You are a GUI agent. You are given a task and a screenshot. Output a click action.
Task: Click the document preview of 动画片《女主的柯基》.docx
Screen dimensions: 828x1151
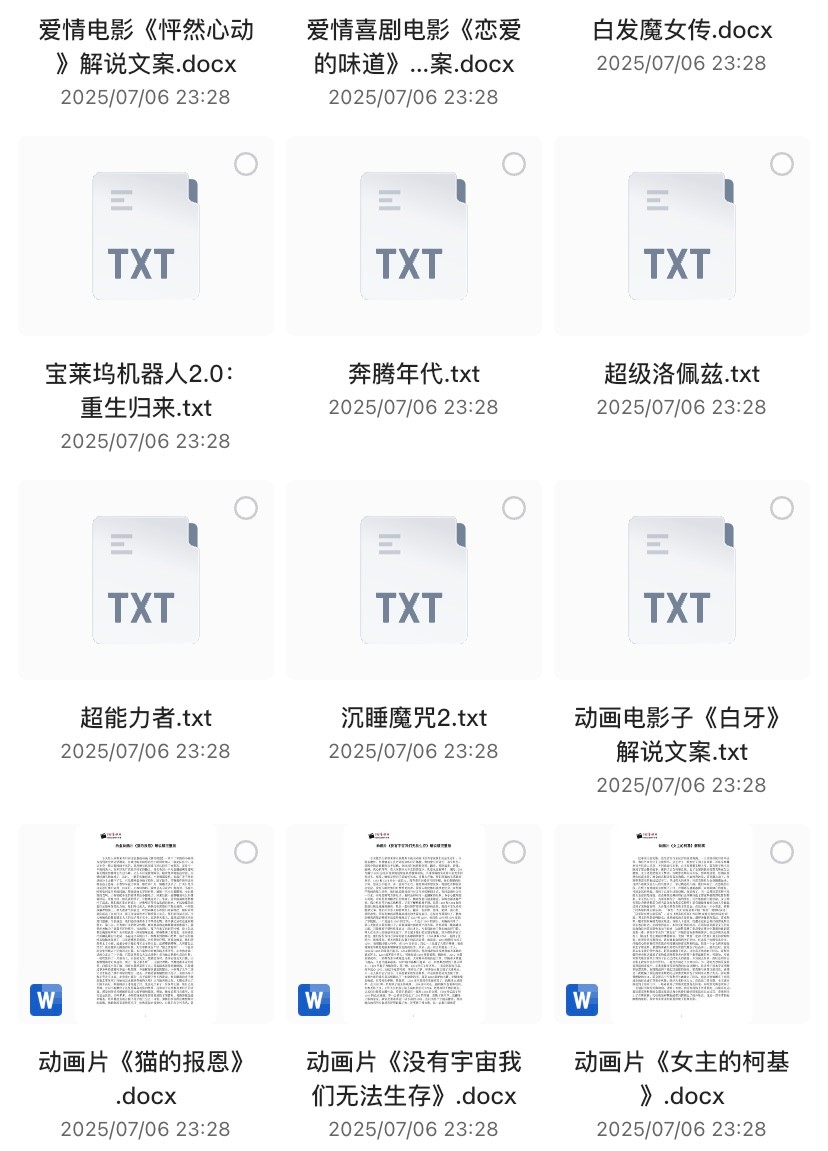click(x=681, y=920)
